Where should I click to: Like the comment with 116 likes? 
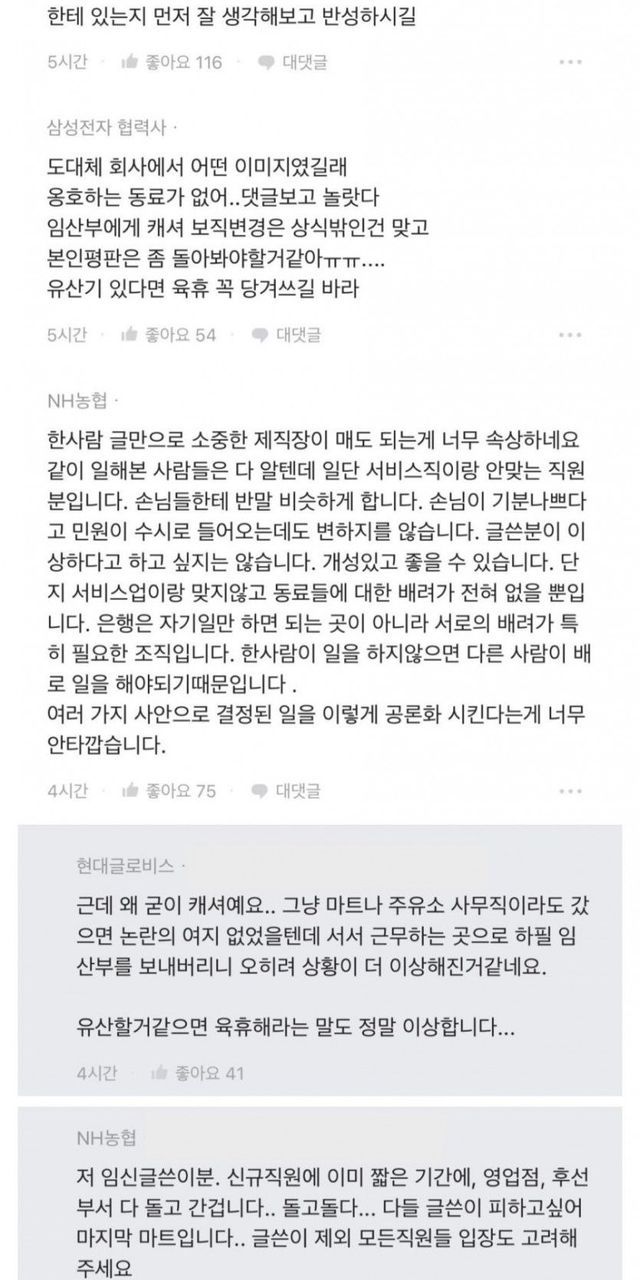(171, 62)
